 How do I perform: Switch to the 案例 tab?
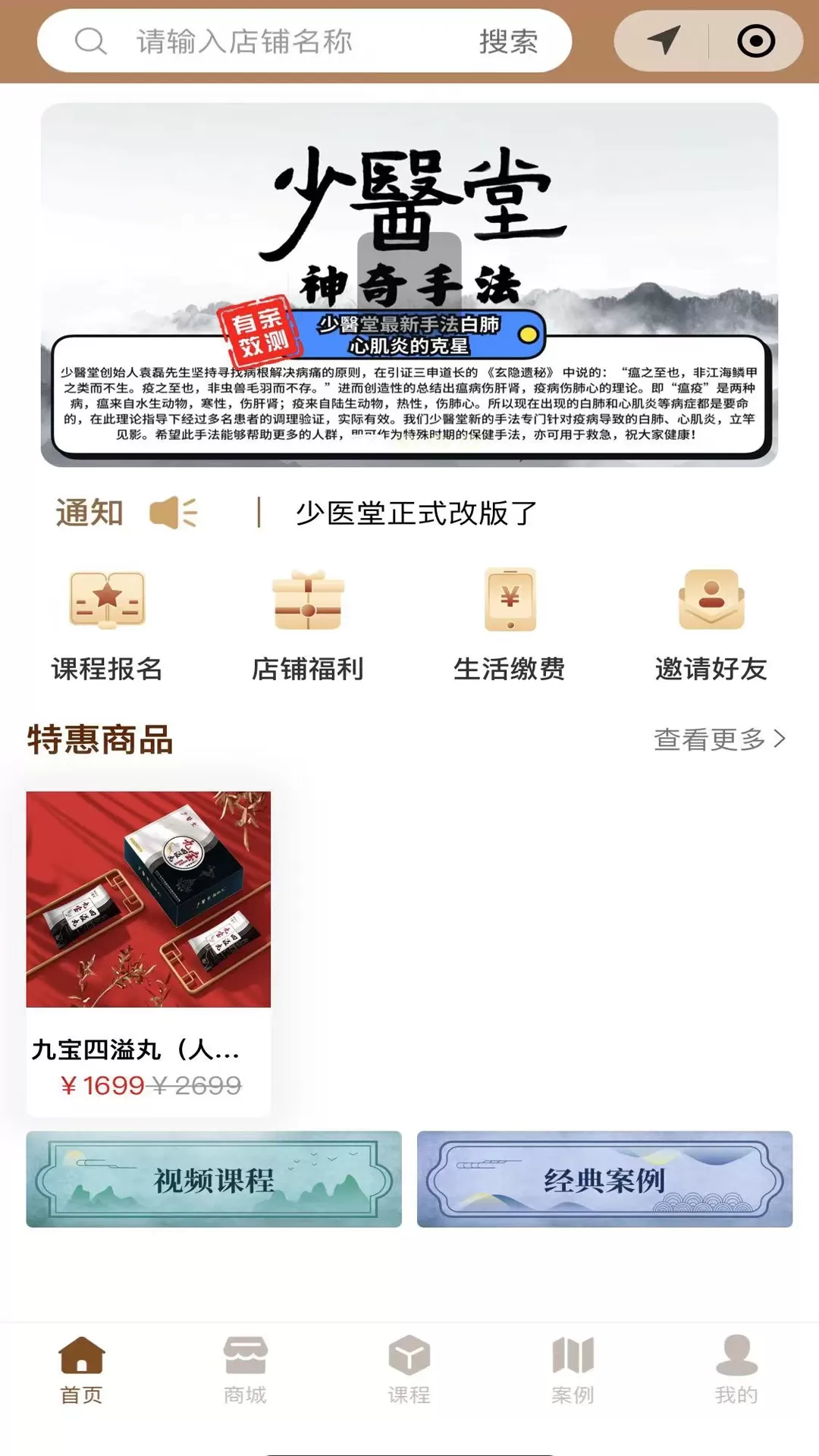pyautogui.click(x=573, y=1370)
